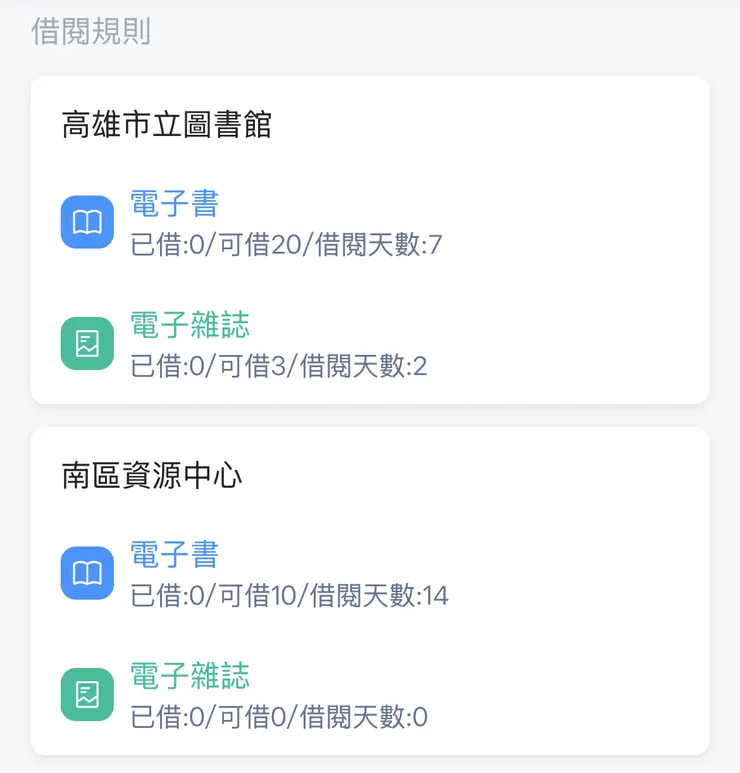Click the green e-magazine icon under 高雄市立圖書館
Viewport: 740px width, 773px height.
[86, 344]
